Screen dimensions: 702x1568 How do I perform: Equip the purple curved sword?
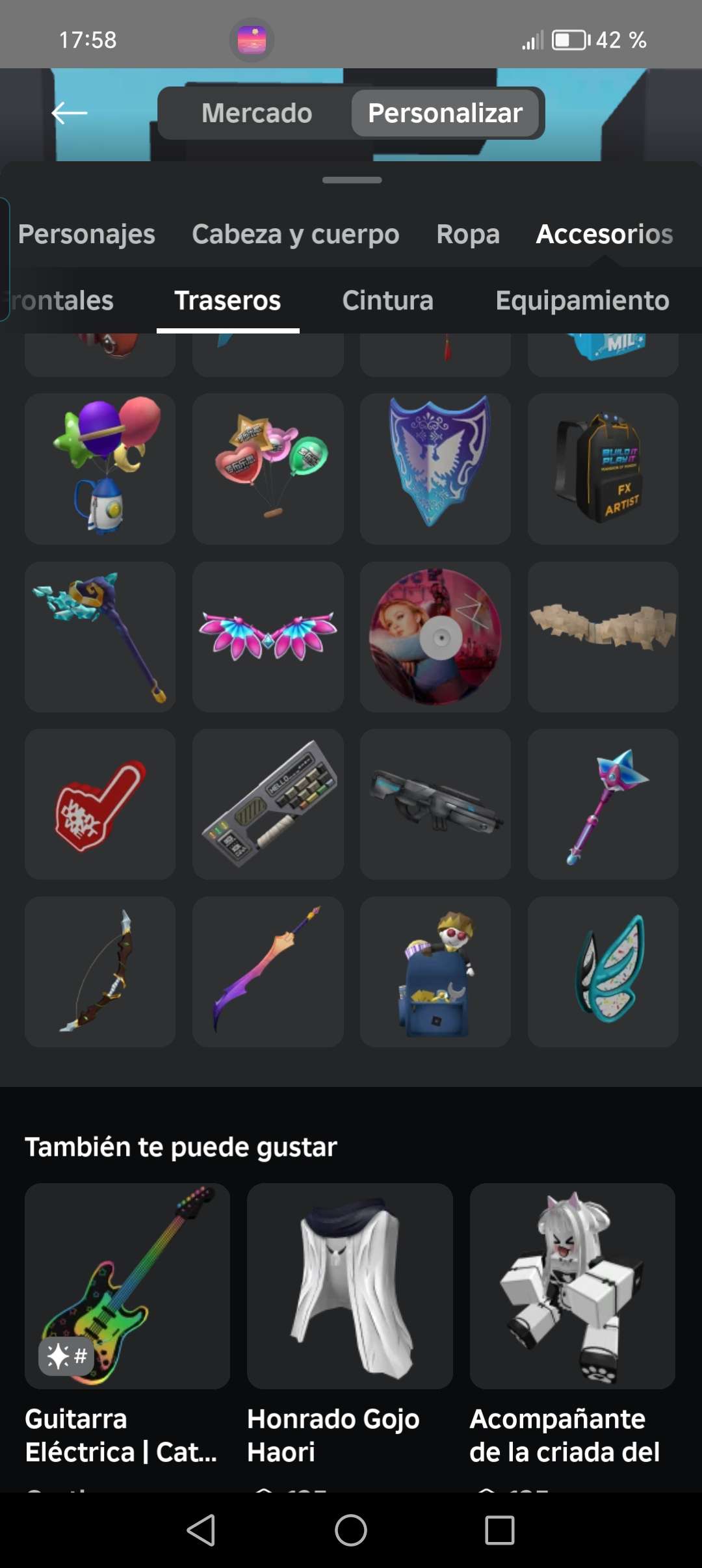tap(268, 972)
